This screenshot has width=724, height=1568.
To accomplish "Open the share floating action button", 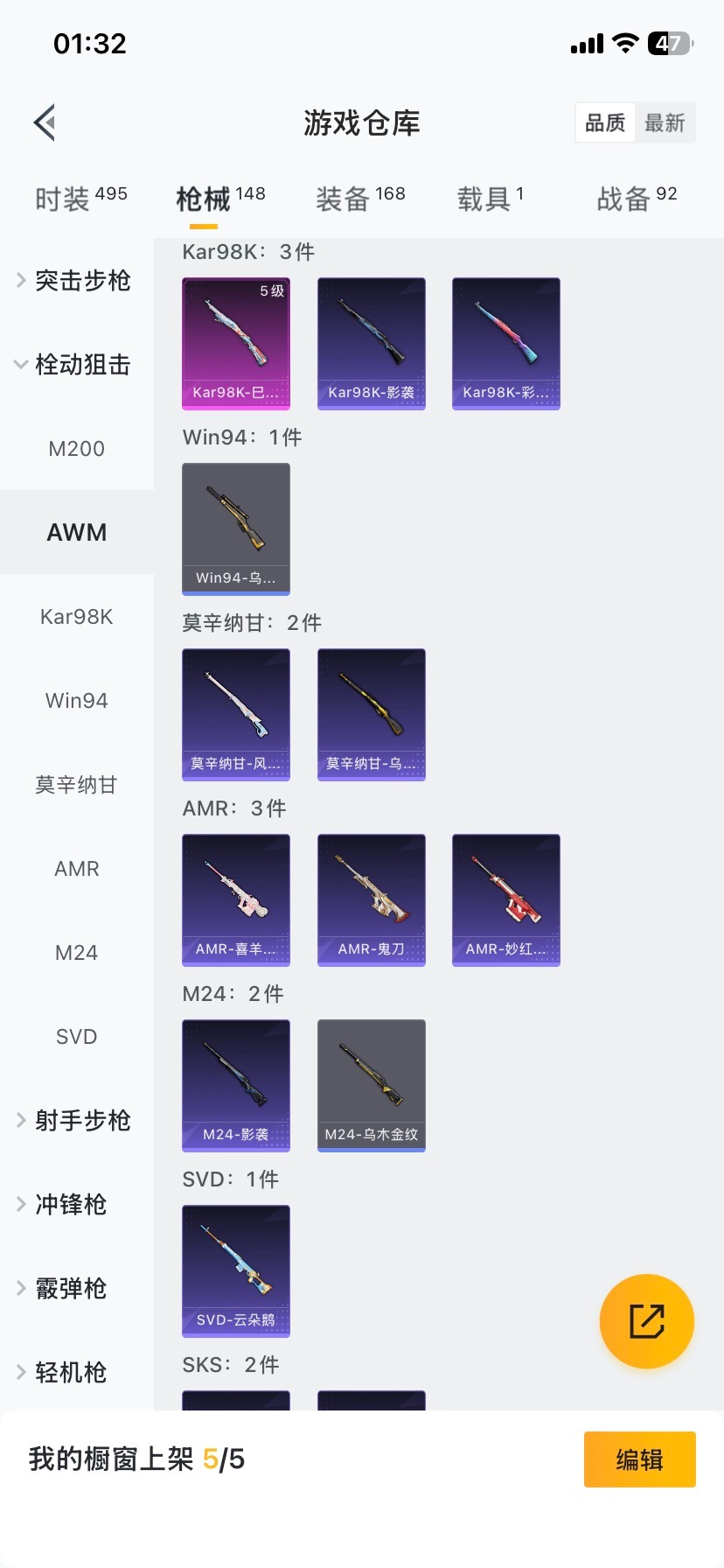I will [646, 1321].
